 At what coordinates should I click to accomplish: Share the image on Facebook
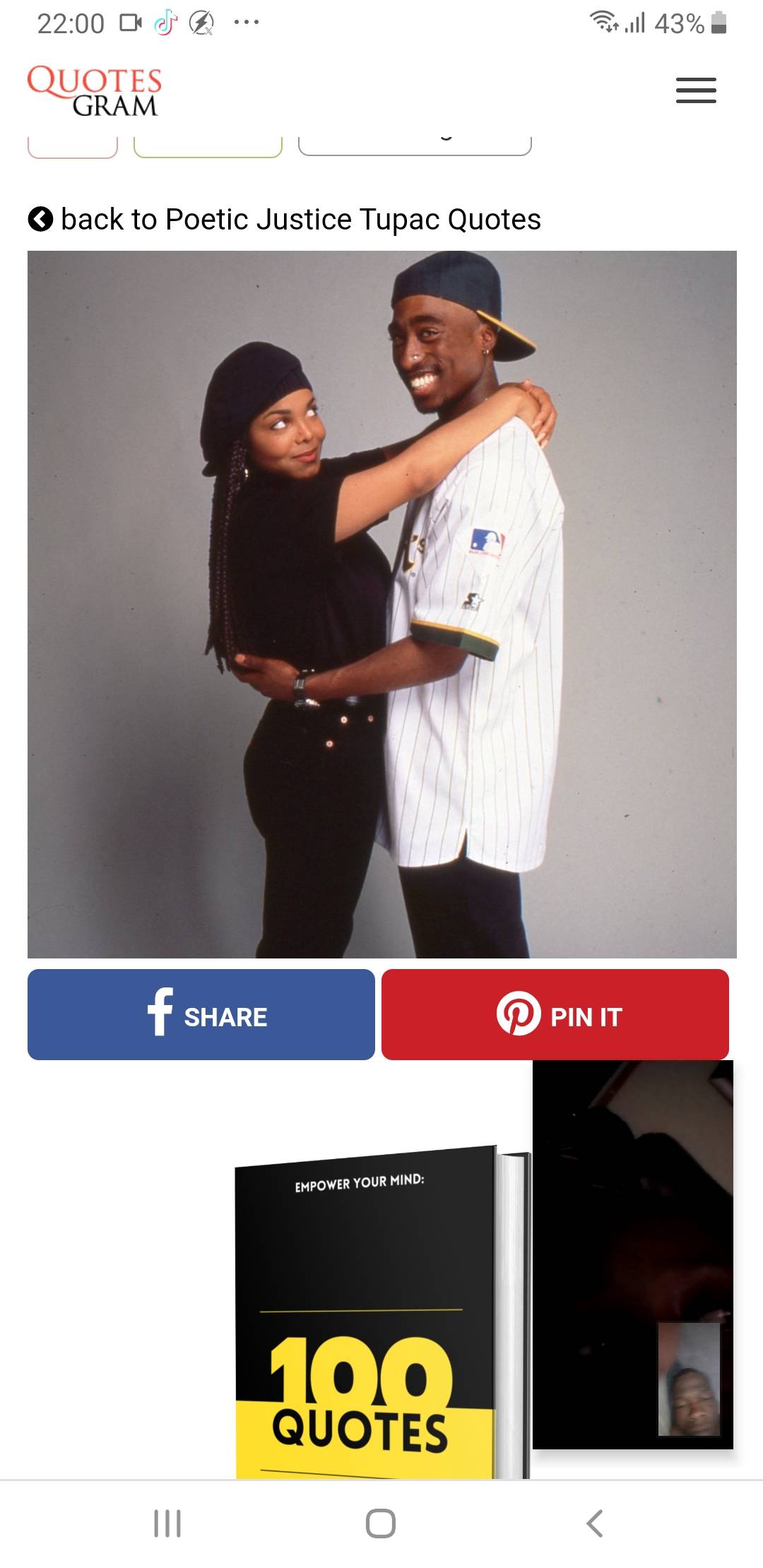(201, 1015)
